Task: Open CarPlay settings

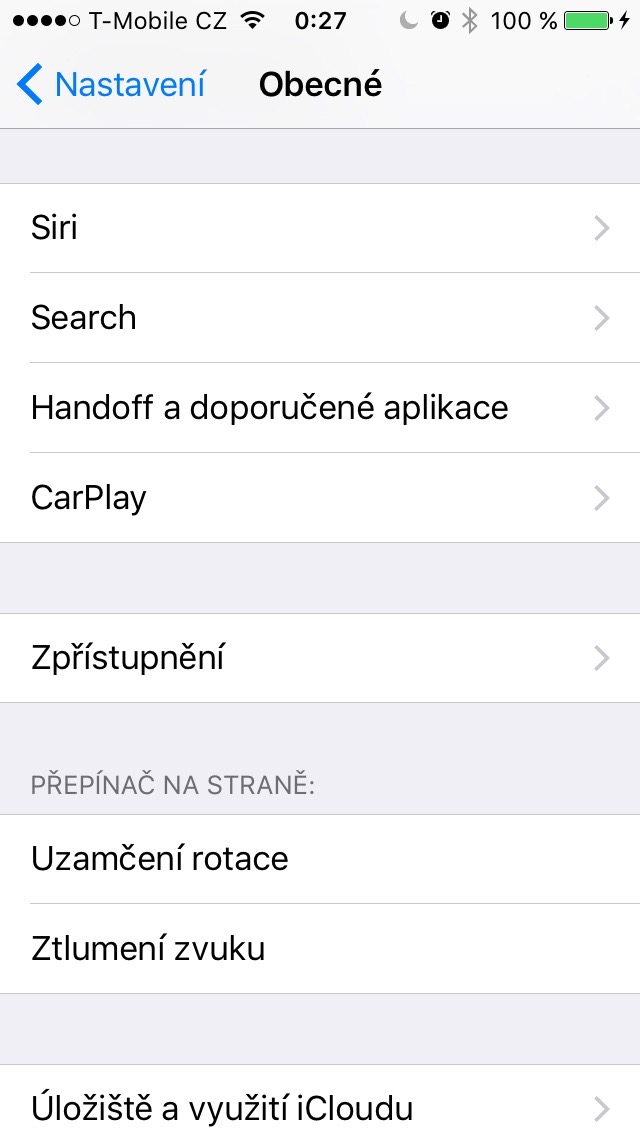Action: click(320, 498)
